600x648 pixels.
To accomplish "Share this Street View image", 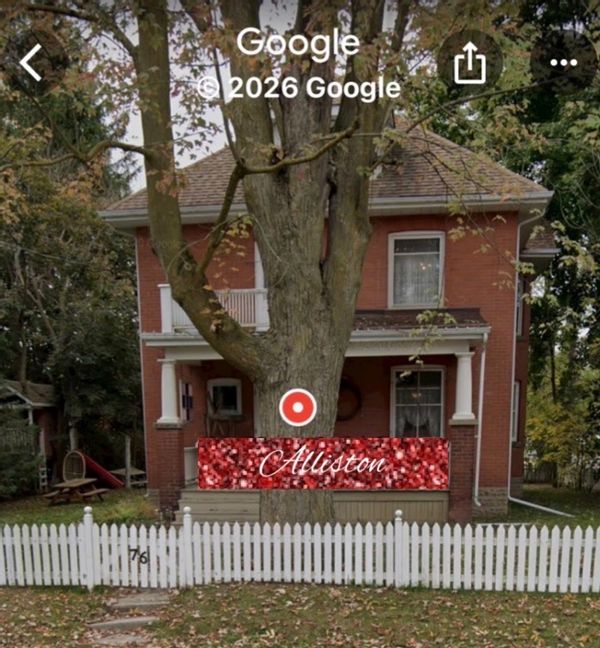I will [x=469, y=62].
